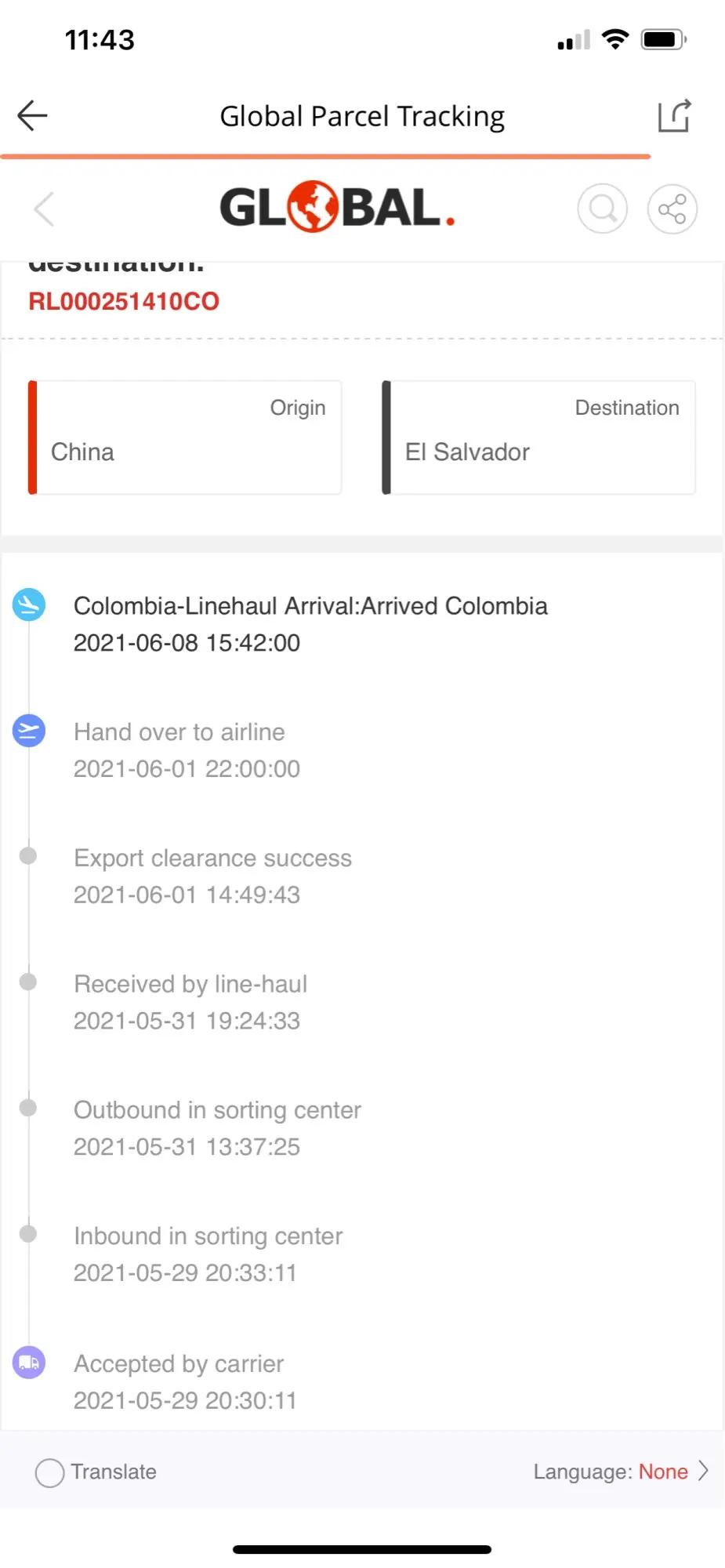Open the magnifier search icon
725x1568 pixels.
coord(602,209)
